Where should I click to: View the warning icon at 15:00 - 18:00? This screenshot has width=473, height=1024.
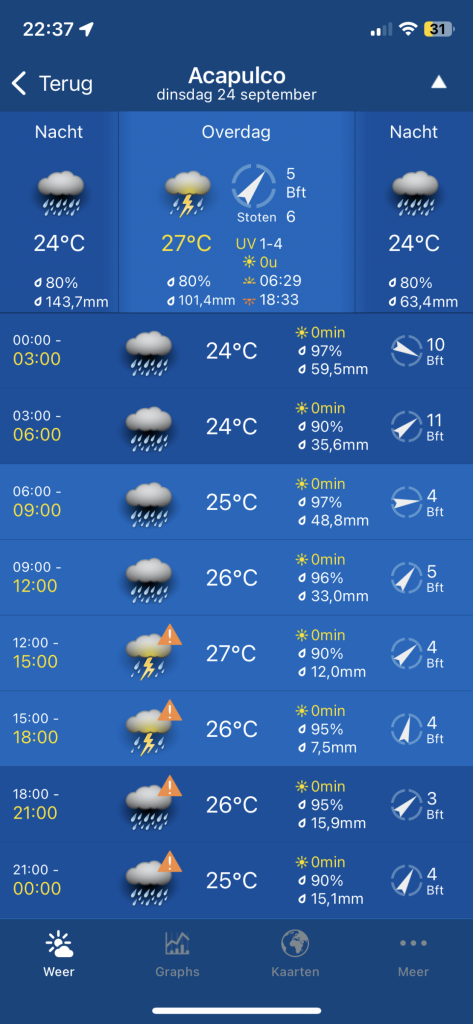170,711
